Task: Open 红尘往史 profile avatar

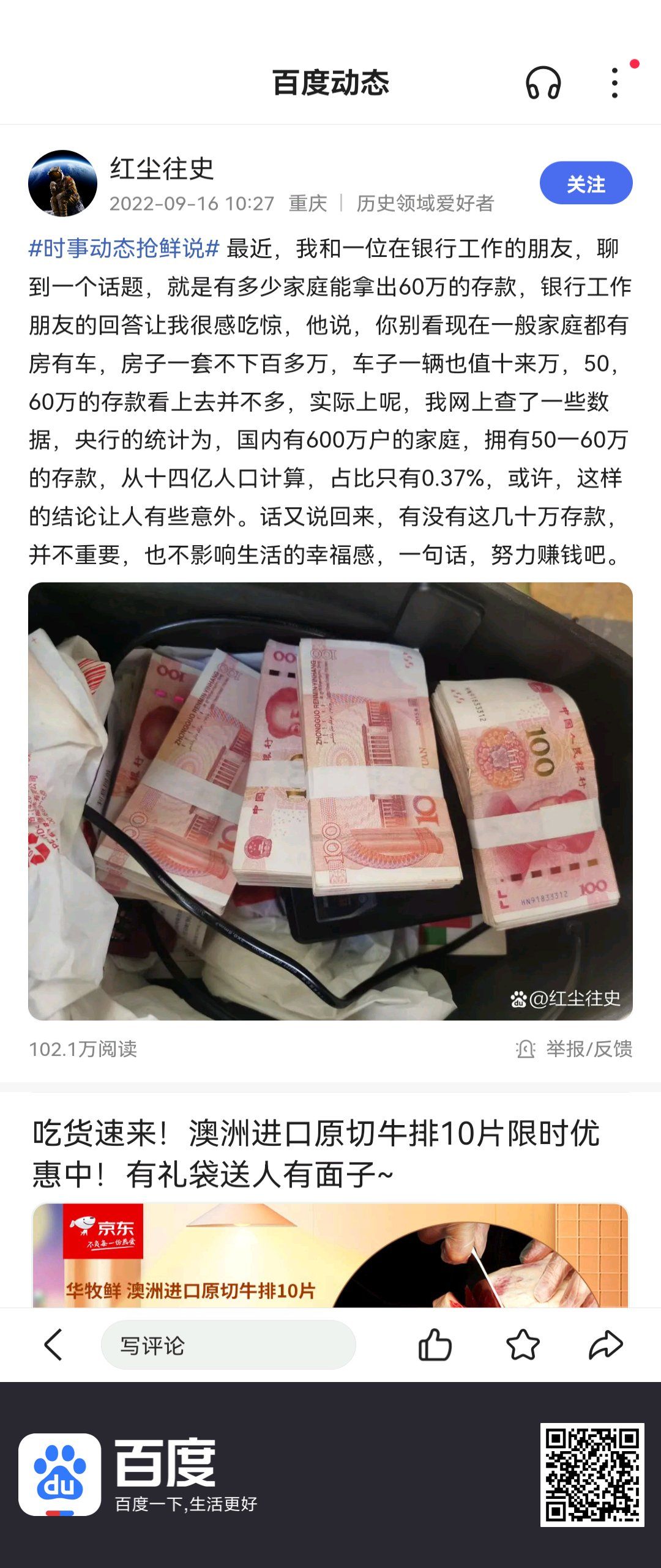Action: (62, 184)
